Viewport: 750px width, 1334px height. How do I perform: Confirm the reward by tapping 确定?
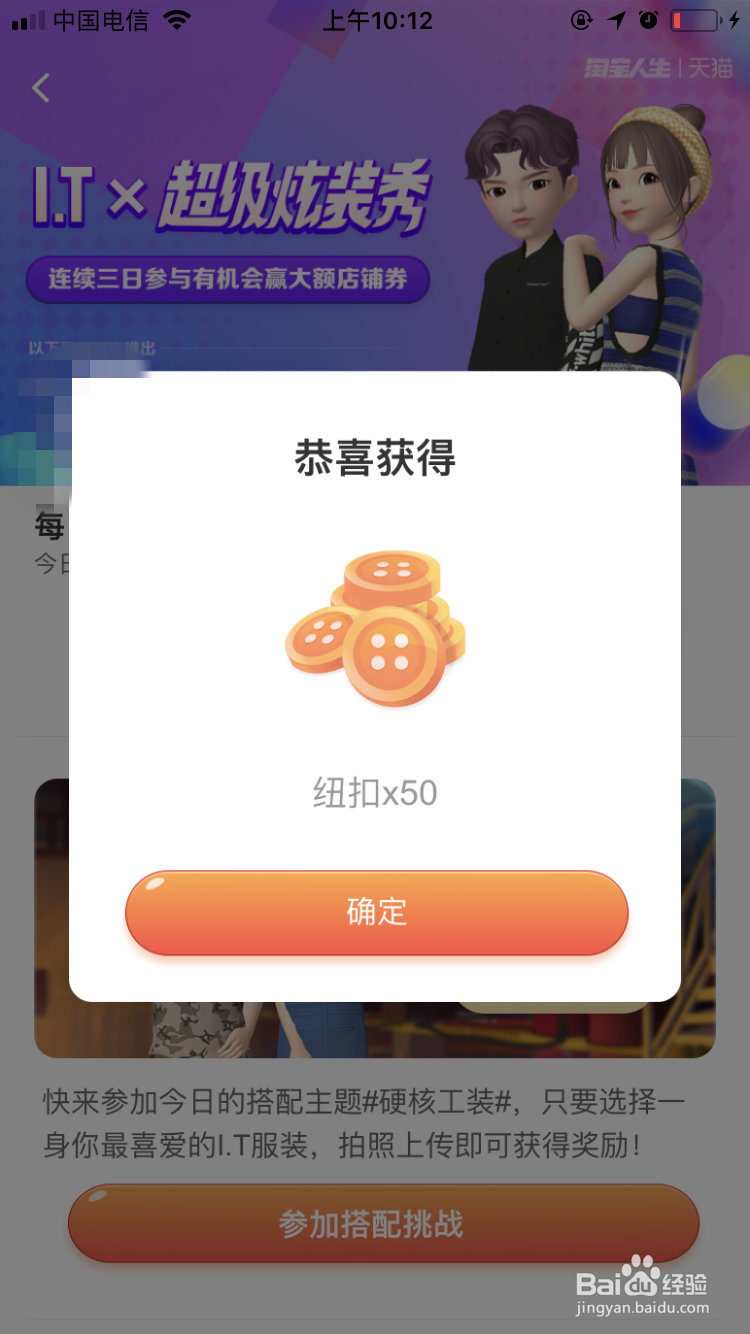click(x=376, y=912)
